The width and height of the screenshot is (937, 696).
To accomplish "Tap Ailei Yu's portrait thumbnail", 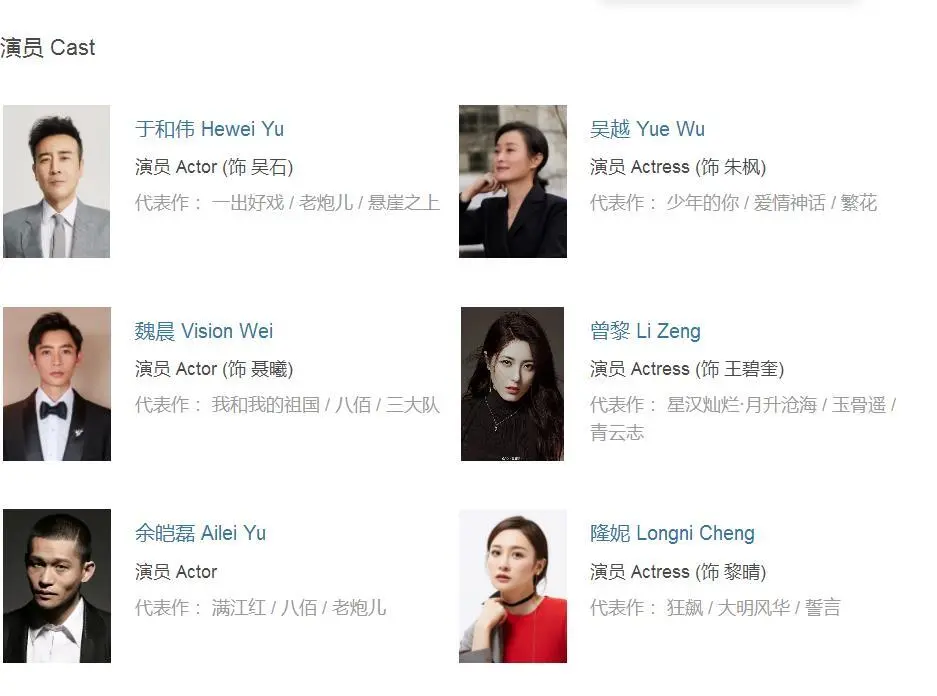I will pos(57,586).
